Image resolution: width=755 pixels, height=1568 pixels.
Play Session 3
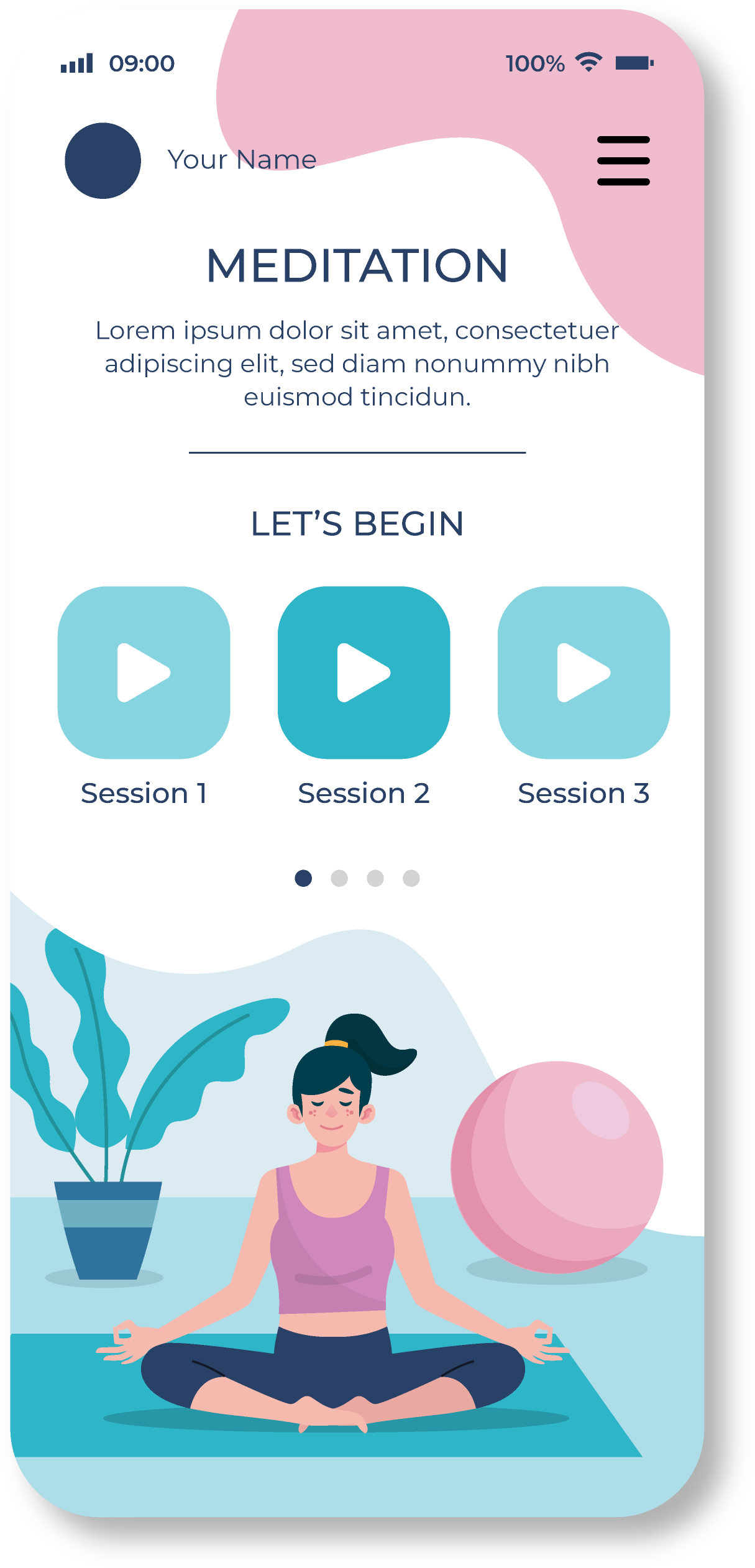583,672
